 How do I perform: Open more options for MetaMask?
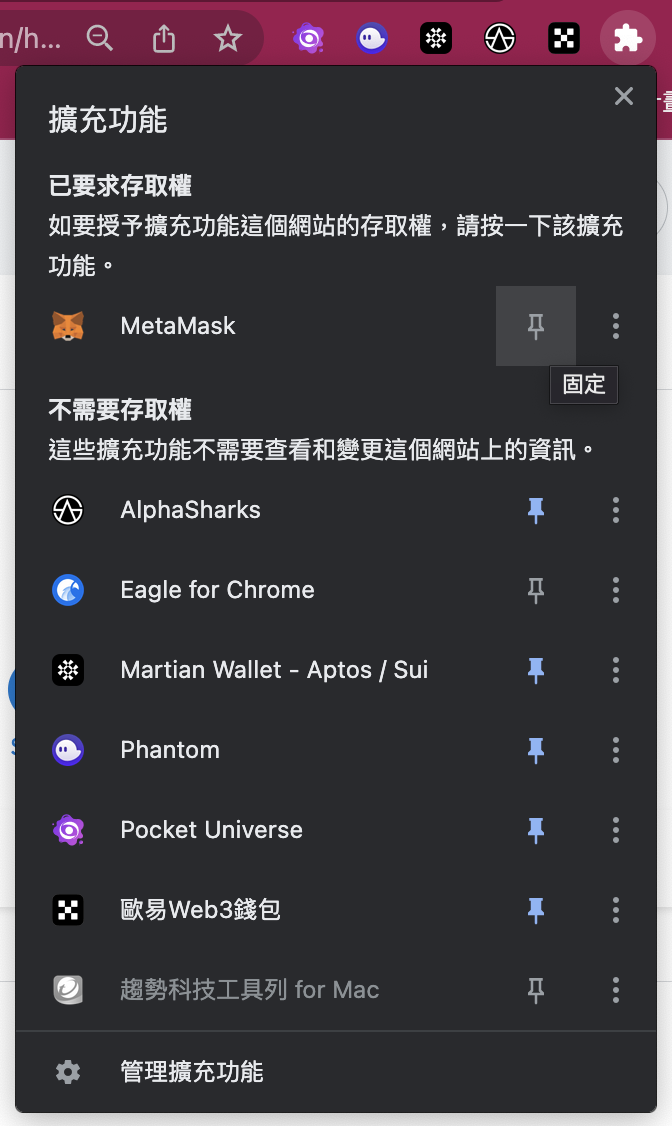(x=616, y=326)
